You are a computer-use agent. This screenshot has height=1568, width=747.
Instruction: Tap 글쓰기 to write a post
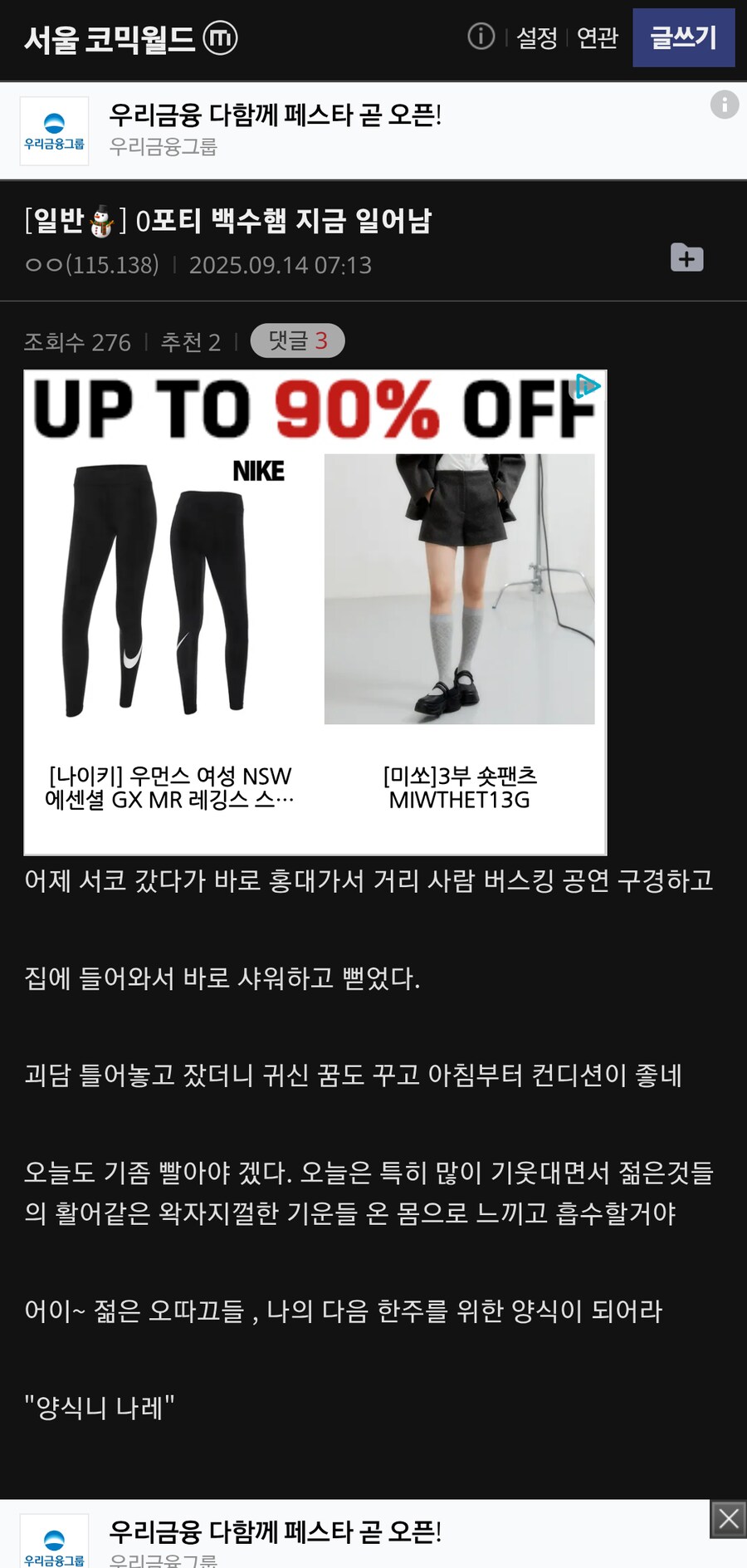[x=683, y=37]
